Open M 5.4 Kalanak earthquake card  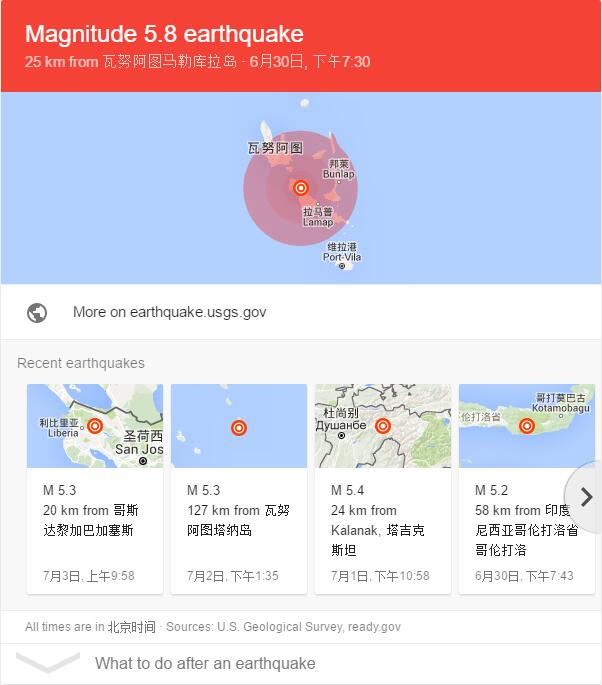pos(383,488)
